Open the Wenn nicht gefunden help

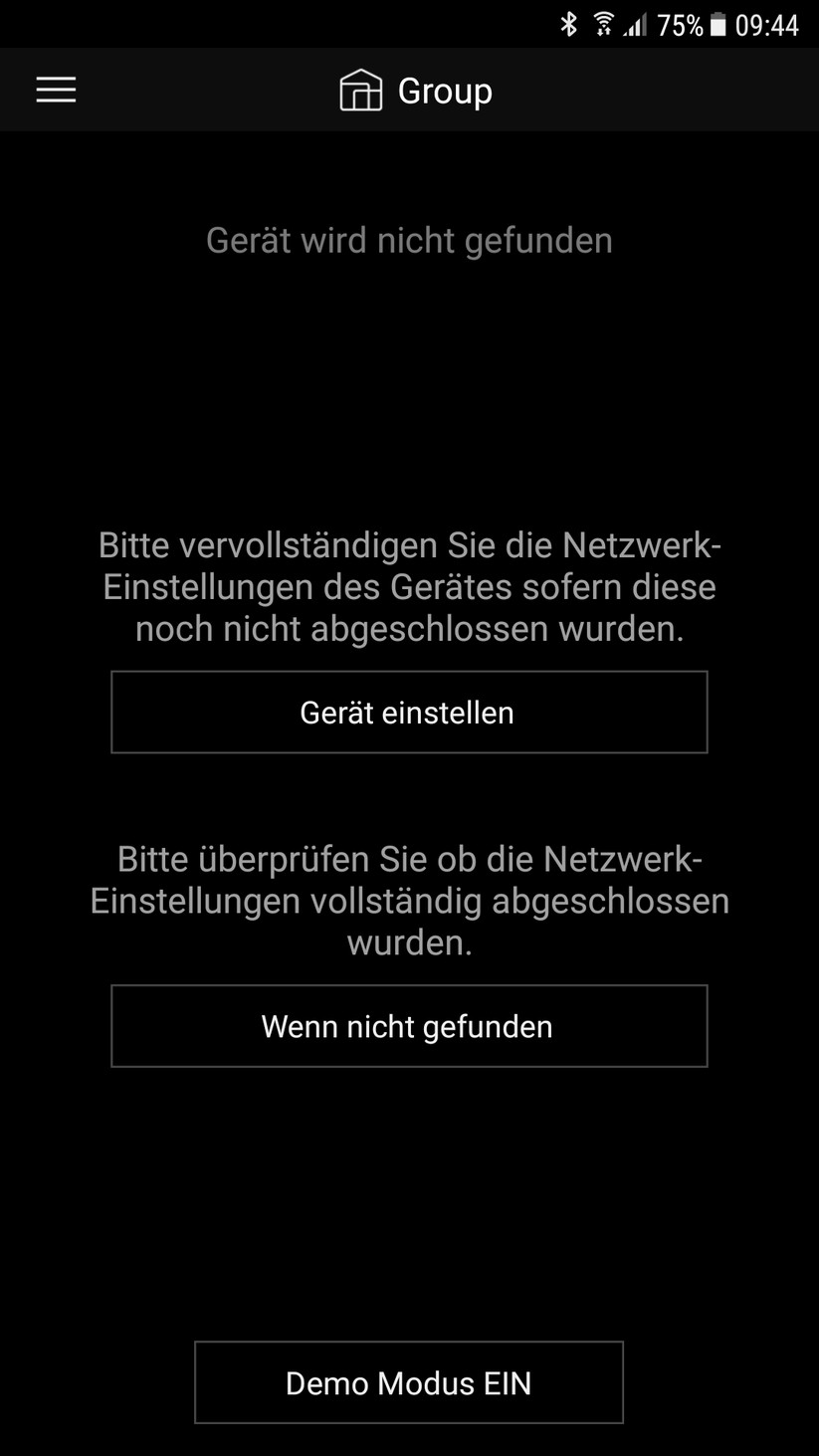click(x=409, y=1026)
